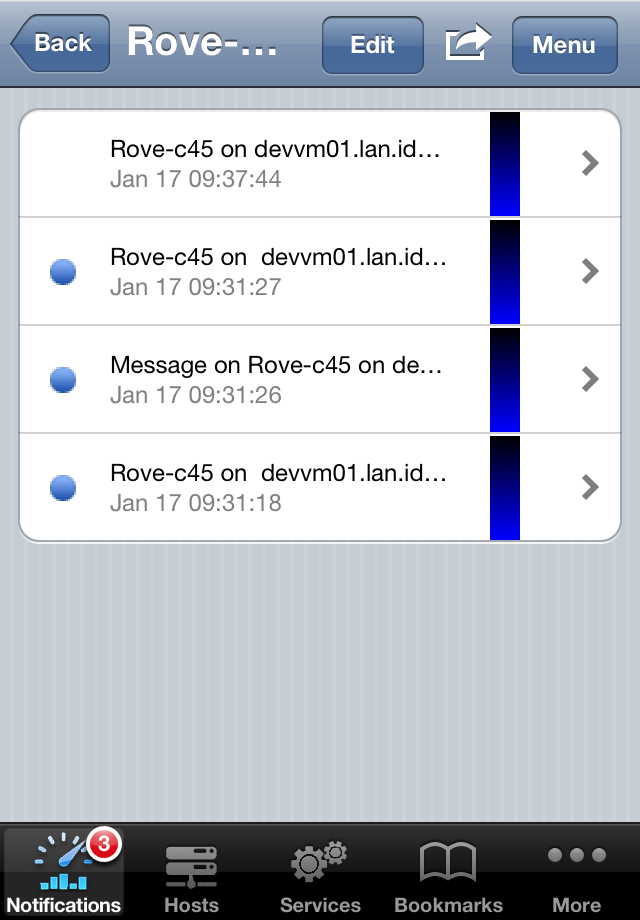This screenshot has width=640, height=920.
Task: Tap the Edit button
Action: point(372,45)
